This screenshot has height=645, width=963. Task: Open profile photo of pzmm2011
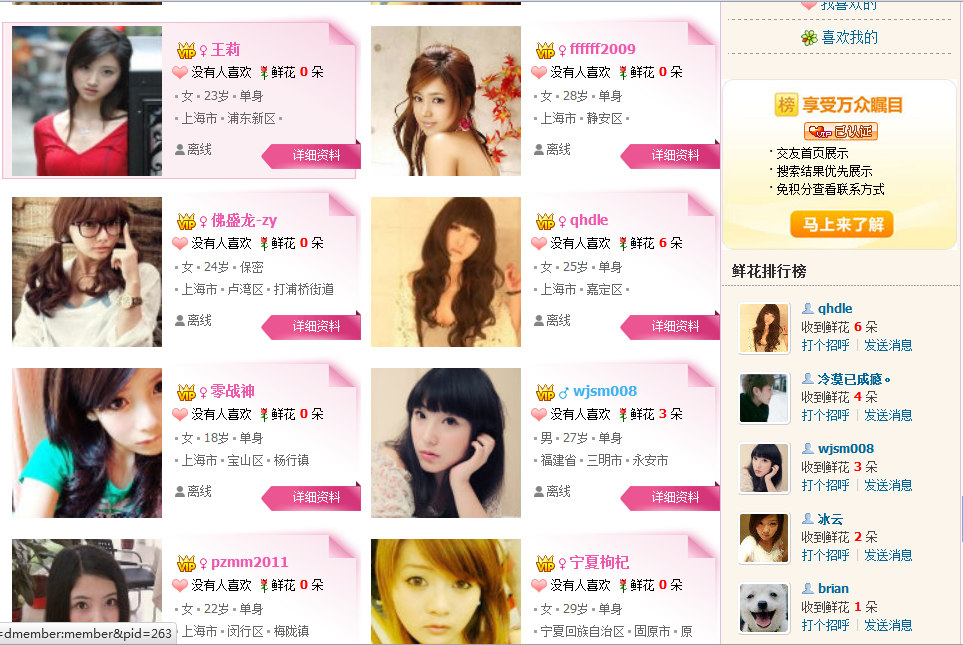87,590
